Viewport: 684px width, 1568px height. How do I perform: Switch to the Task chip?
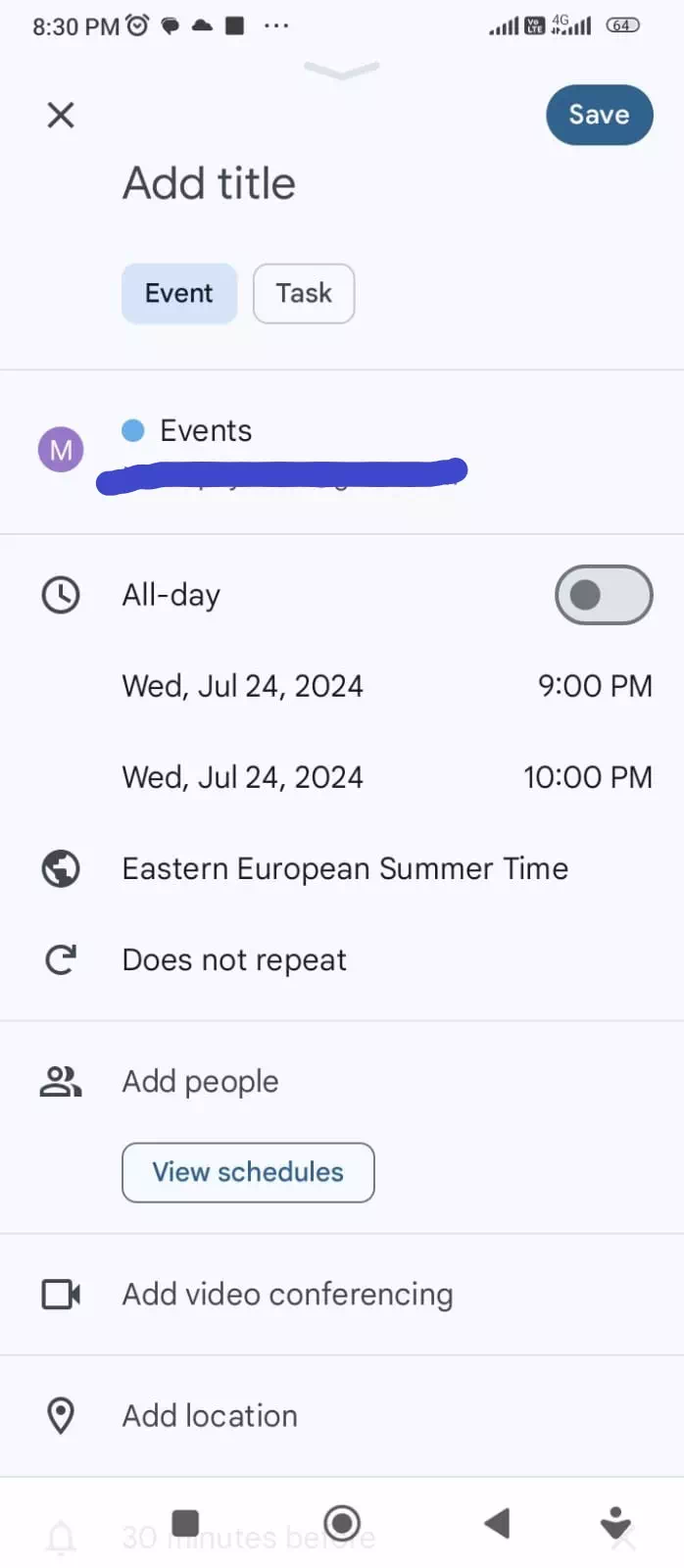304,293
